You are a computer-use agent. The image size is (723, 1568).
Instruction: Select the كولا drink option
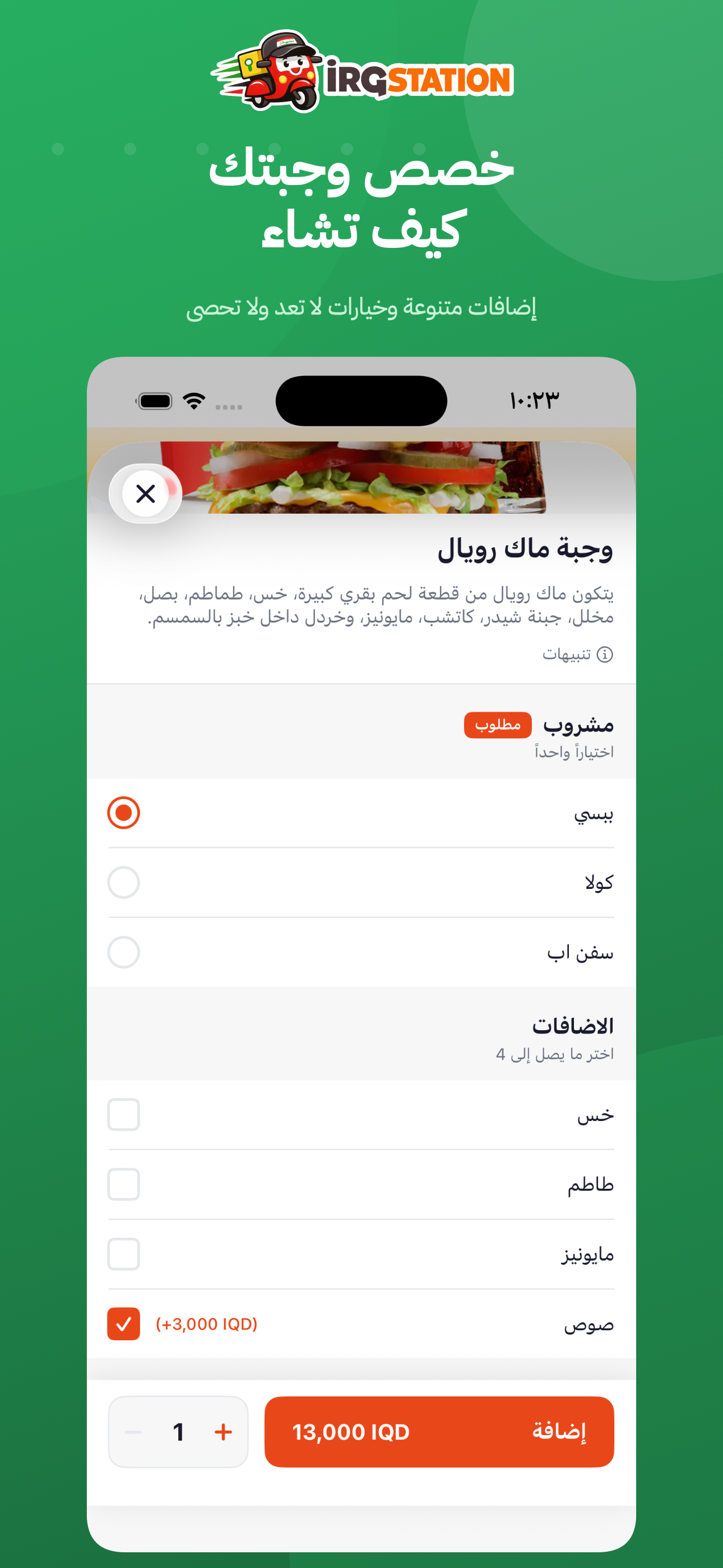click(123, 883)
